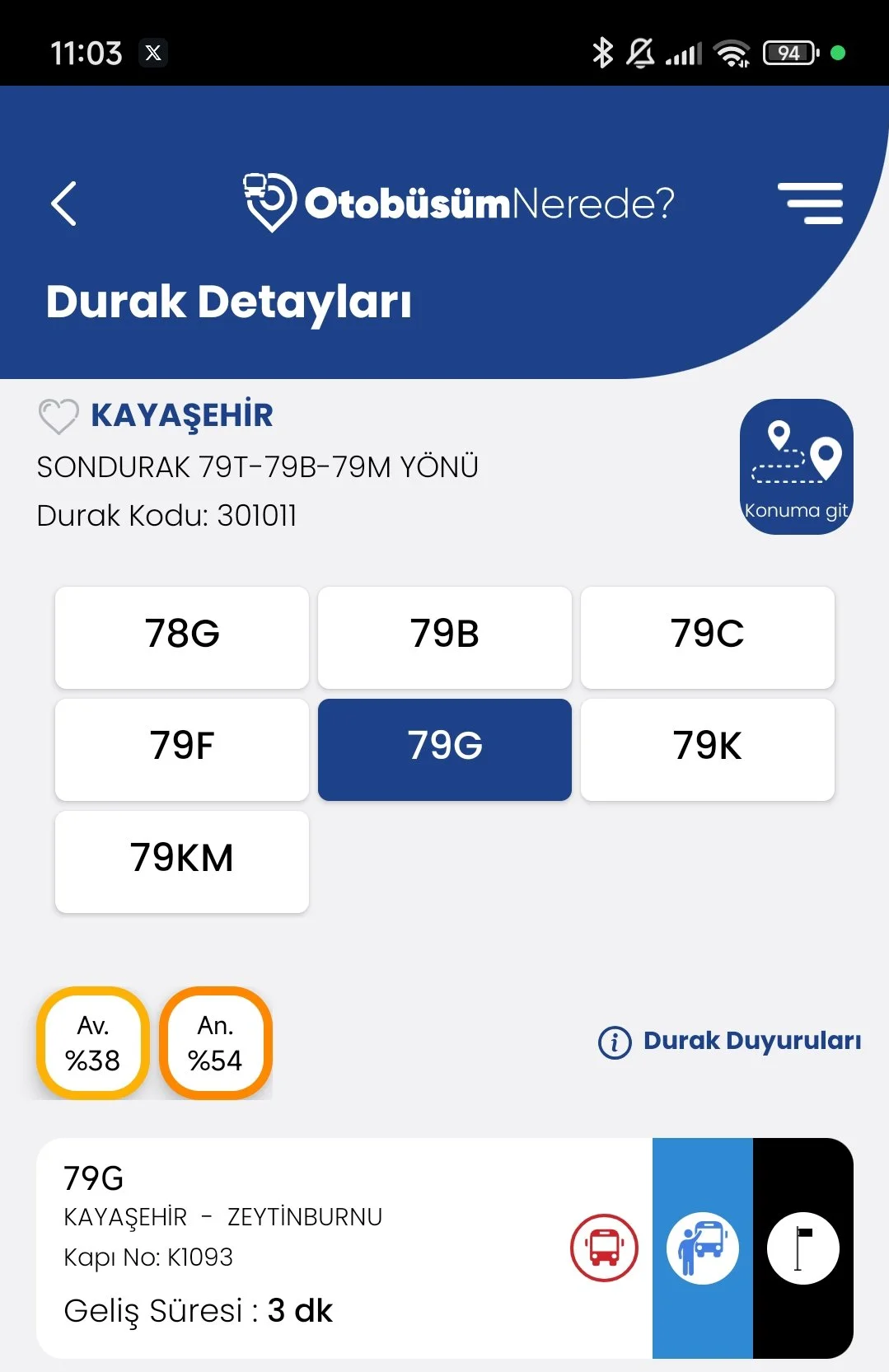Viewport: 889px width, 1372px height.
Task: Tap the red bus icon on 79G card
Action: [604, 1248]
